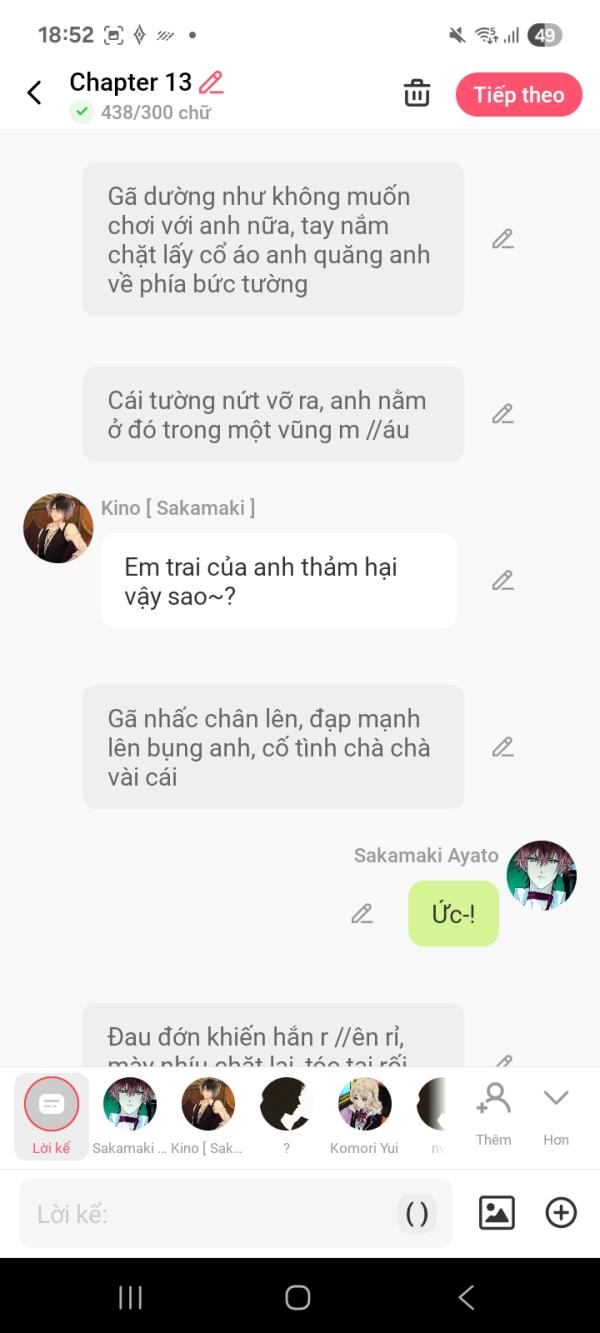Viewport: 600px width, 1333px height.
Task: Tap the trash icon to delete
Action: click(416, 94)
